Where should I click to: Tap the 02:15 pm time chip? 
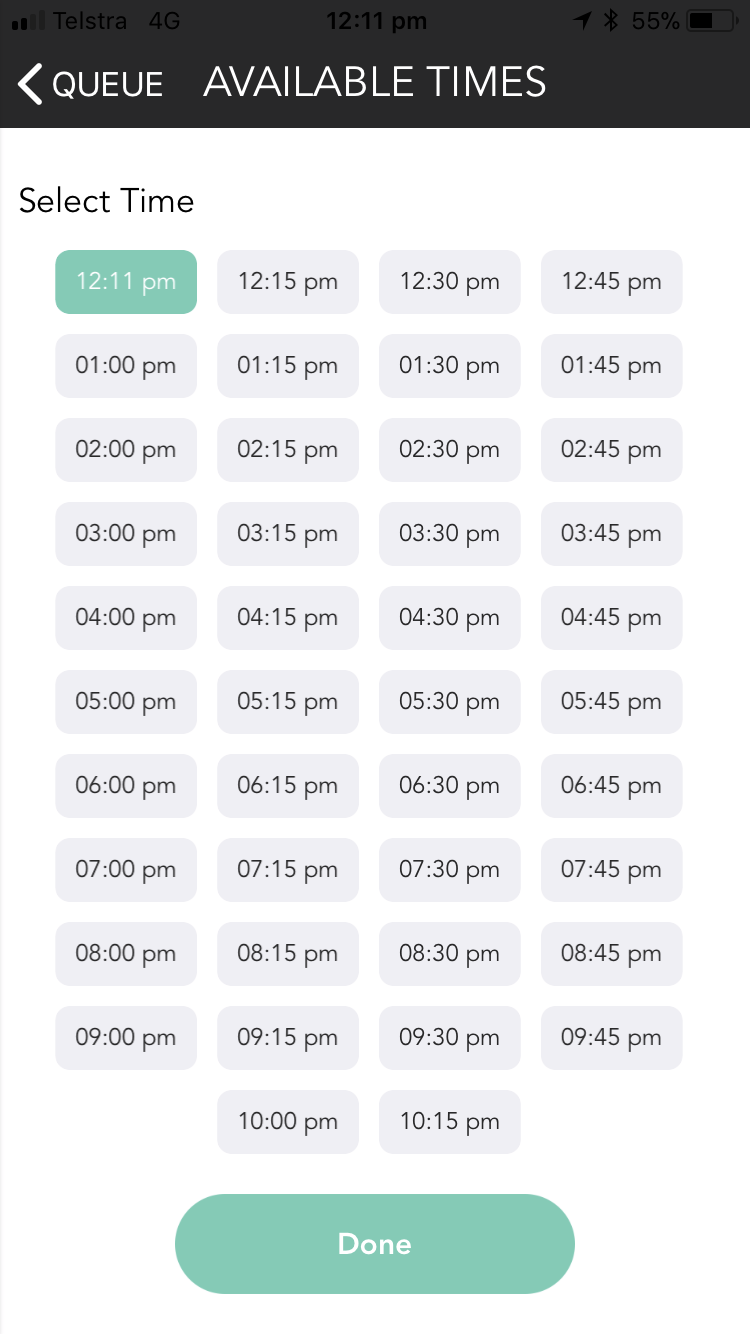click(x=288, y=450)
